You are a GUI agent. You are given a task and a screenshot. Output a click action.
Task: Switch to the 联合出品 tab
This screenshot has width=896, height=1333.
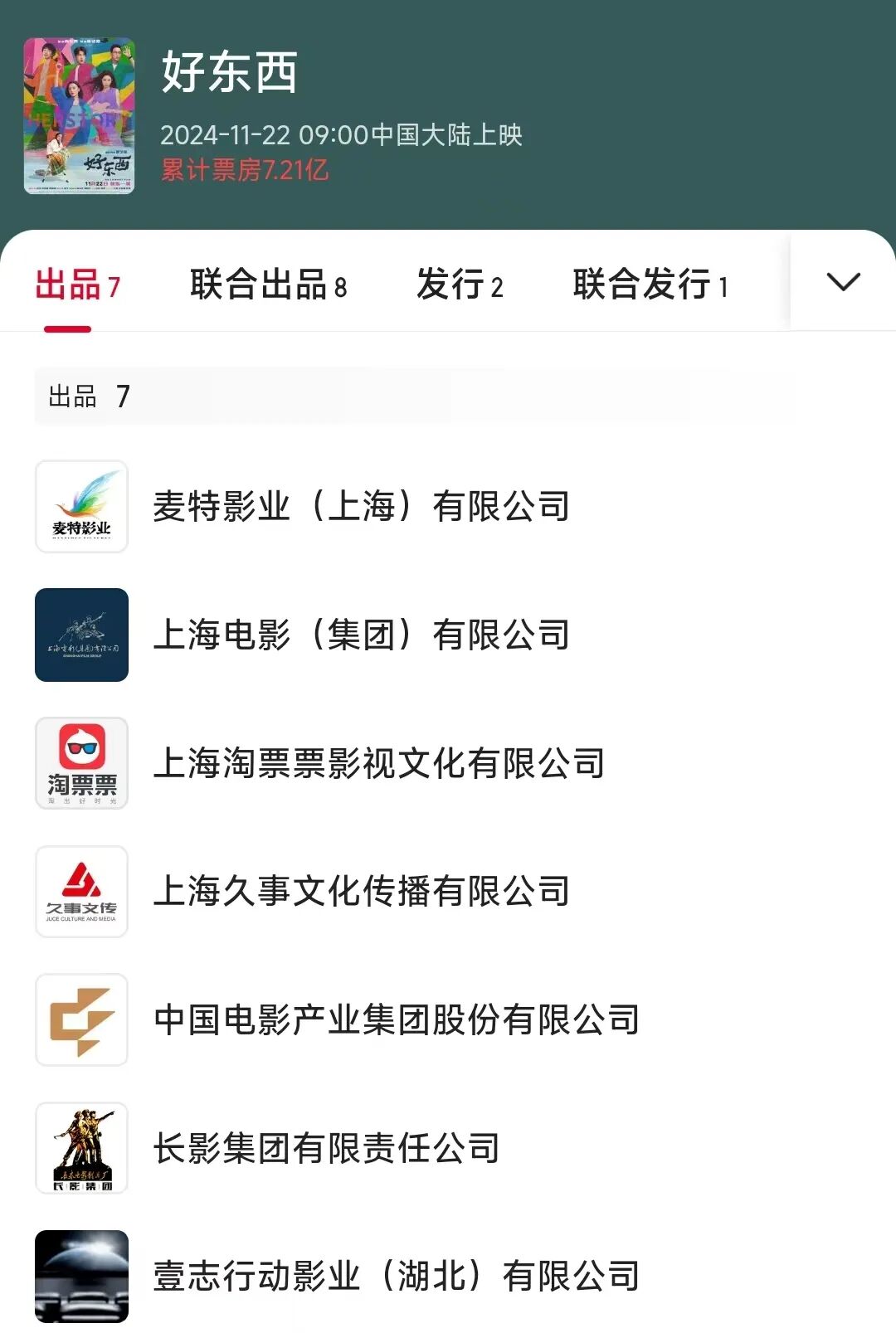tap(268, 285)
